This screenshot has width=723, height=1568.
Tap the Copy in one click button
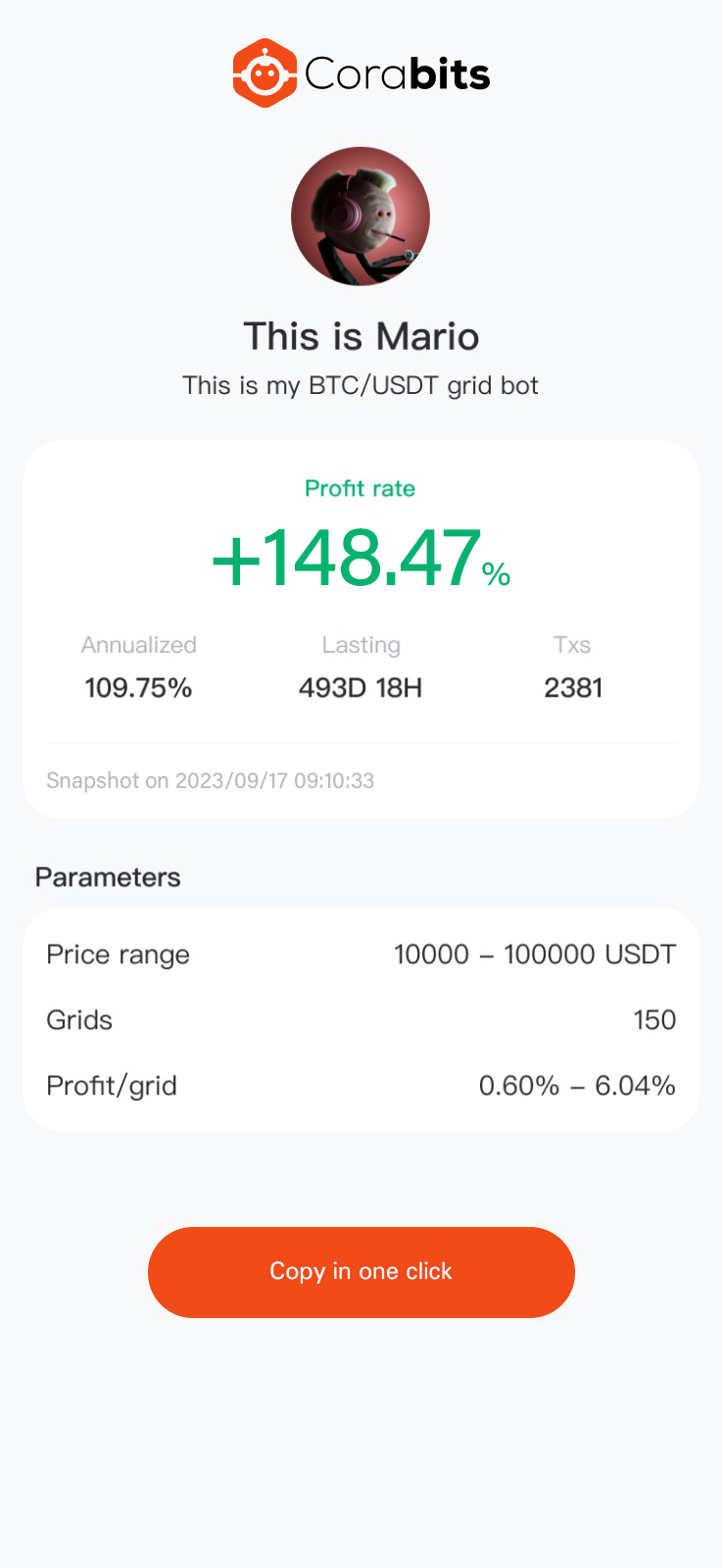pyautogui.click(x=361, y=1272)
